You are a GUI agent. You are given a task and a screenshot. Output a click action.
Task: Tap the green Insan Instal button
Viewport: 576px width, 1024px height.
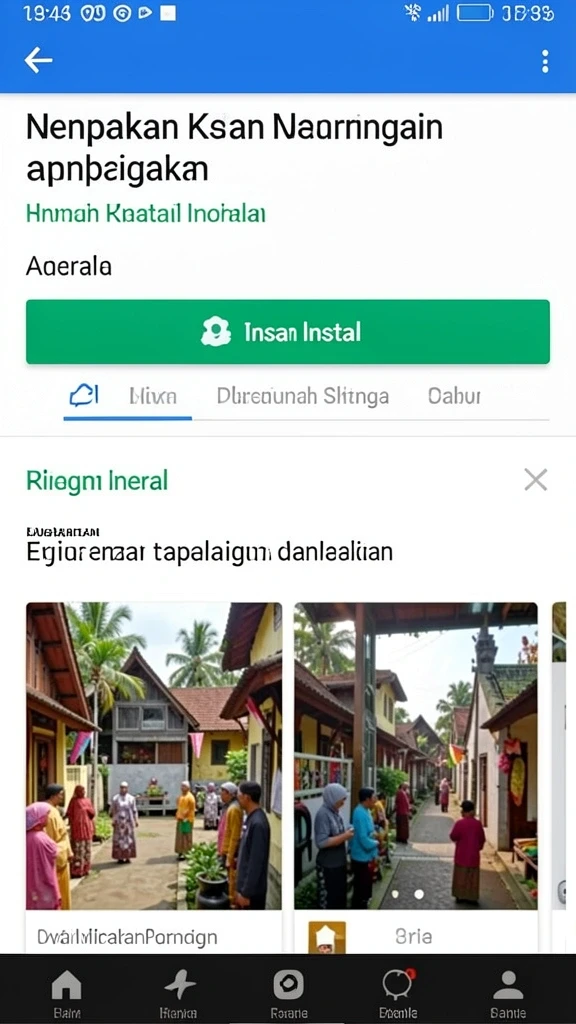point(288,332)
